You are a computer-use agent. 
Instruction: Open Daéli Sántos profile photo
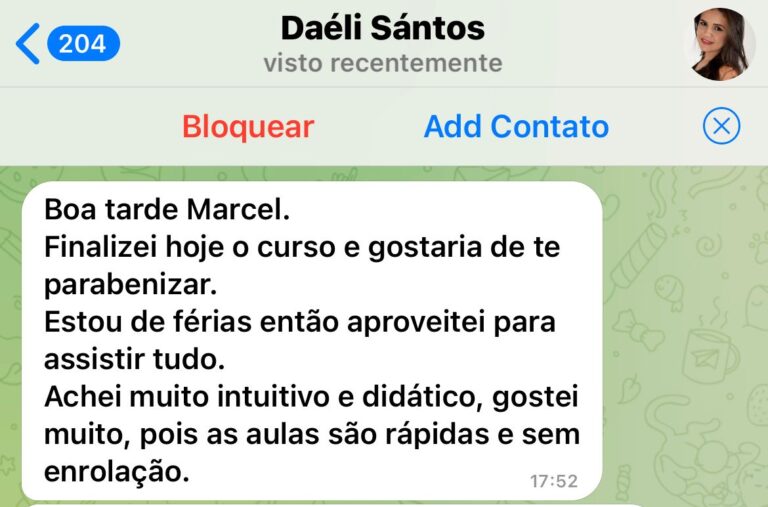(x=719, y=44)
